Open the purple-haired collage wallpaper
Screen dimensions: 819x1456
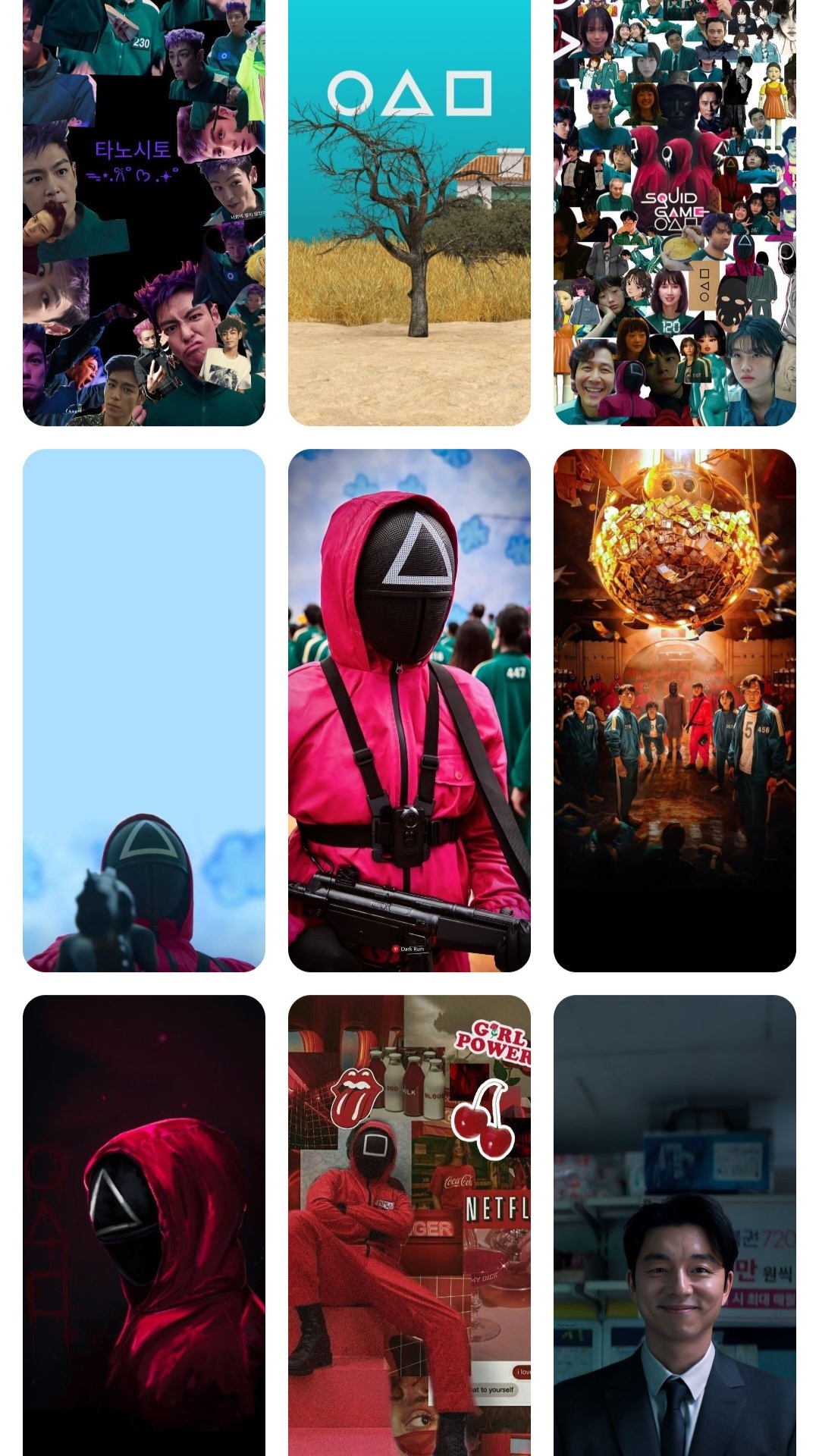pyautogui.click(x=144, y=212)
